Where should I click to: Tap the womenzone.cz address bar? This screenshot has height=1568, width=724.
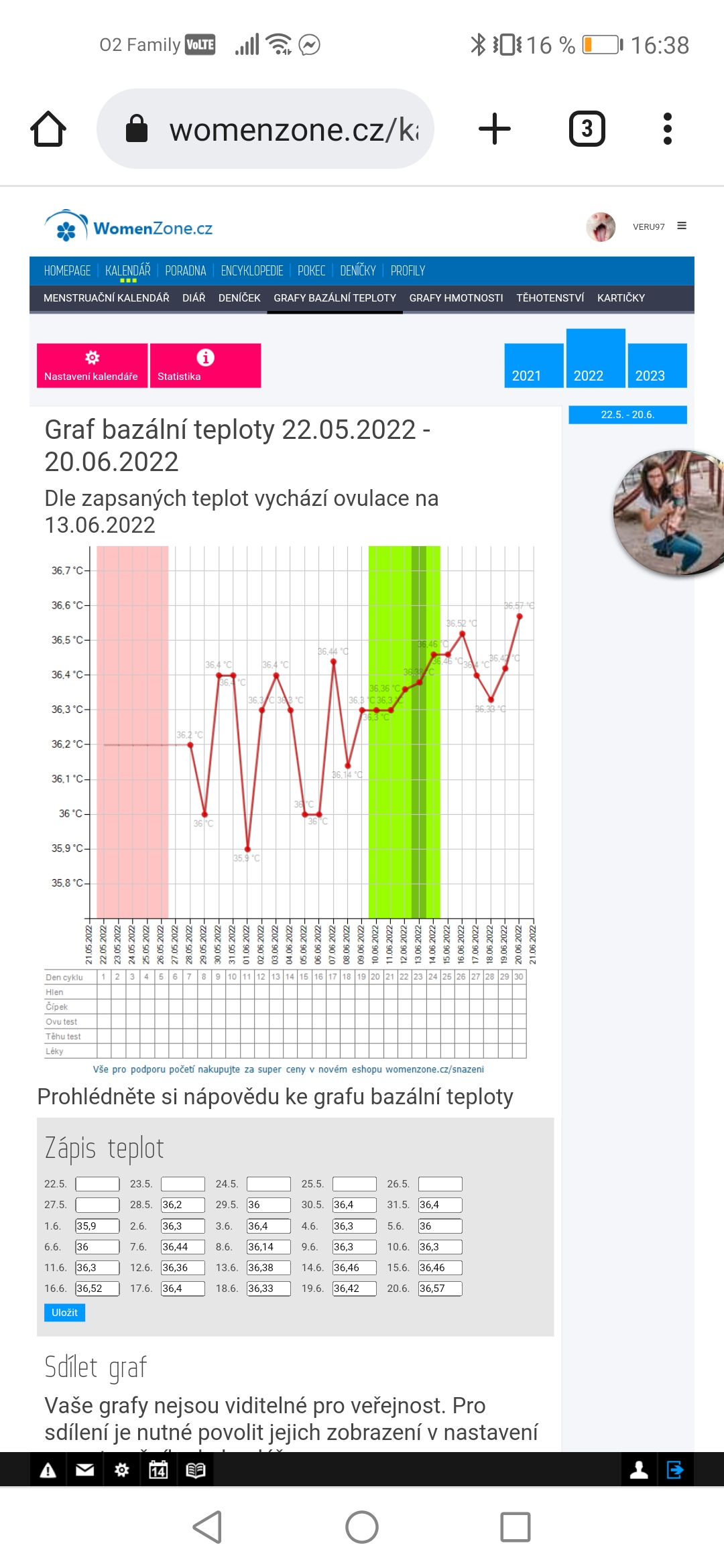pyautogui.click(x=265, y=129)
